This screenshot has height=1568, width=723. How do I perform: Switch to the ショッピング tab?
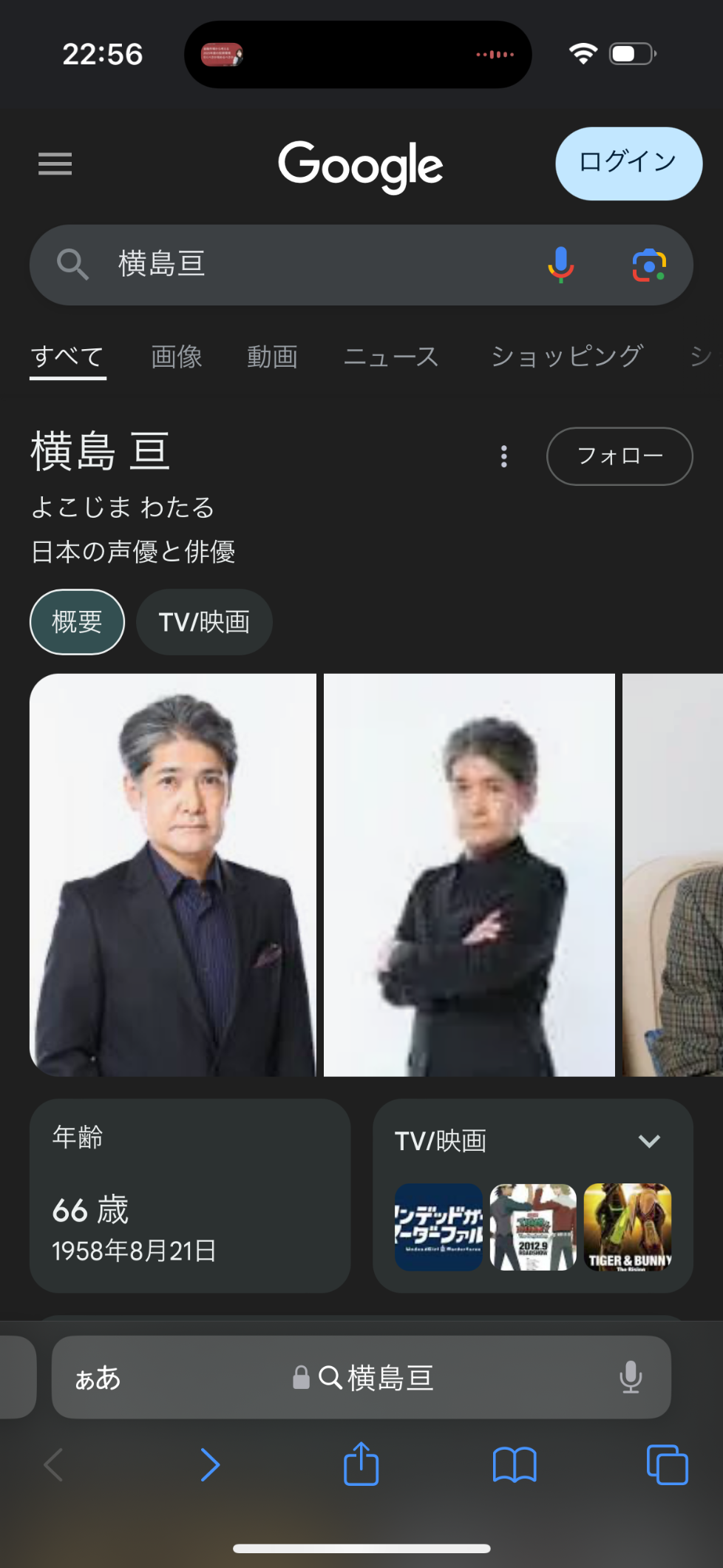[566, 356]
